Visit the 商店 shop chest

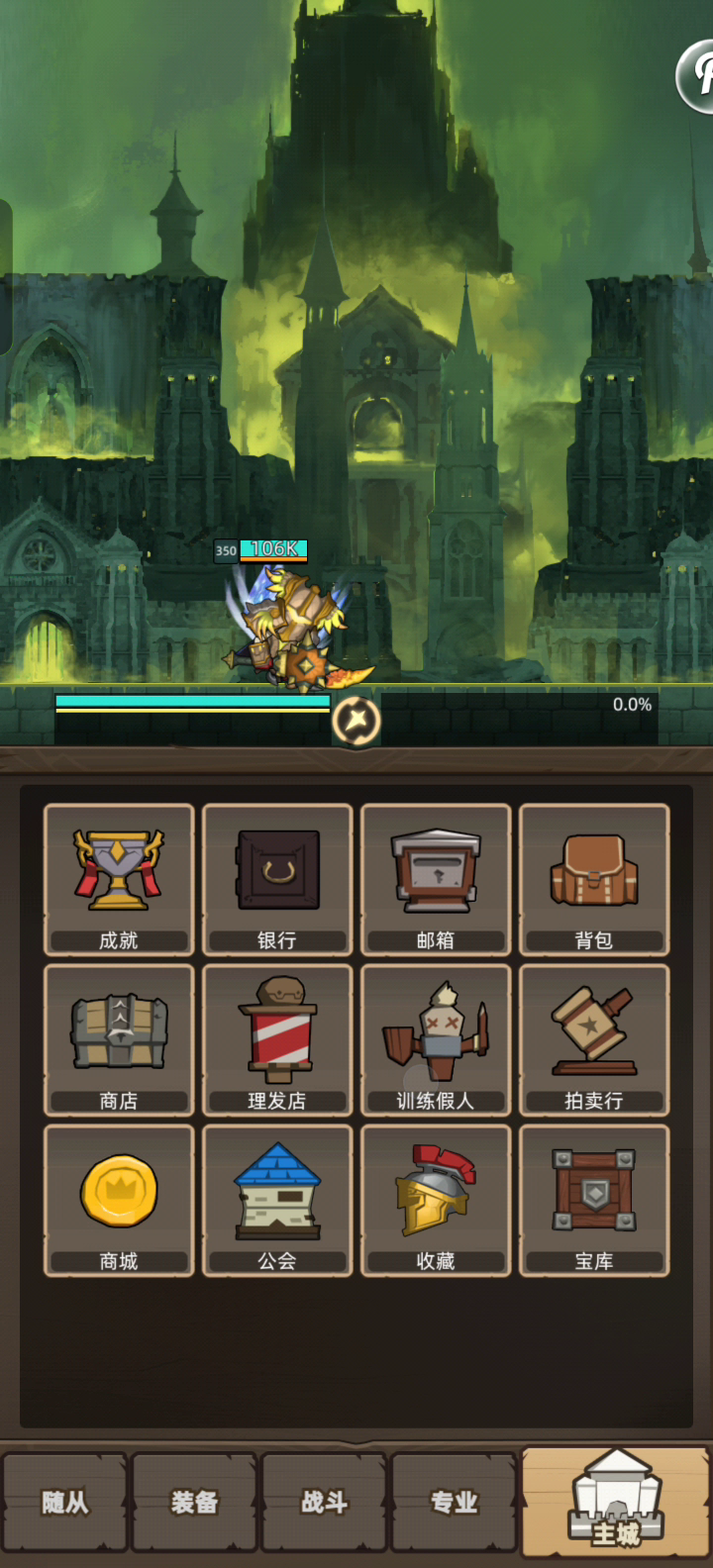click(x=119, y=1039)
